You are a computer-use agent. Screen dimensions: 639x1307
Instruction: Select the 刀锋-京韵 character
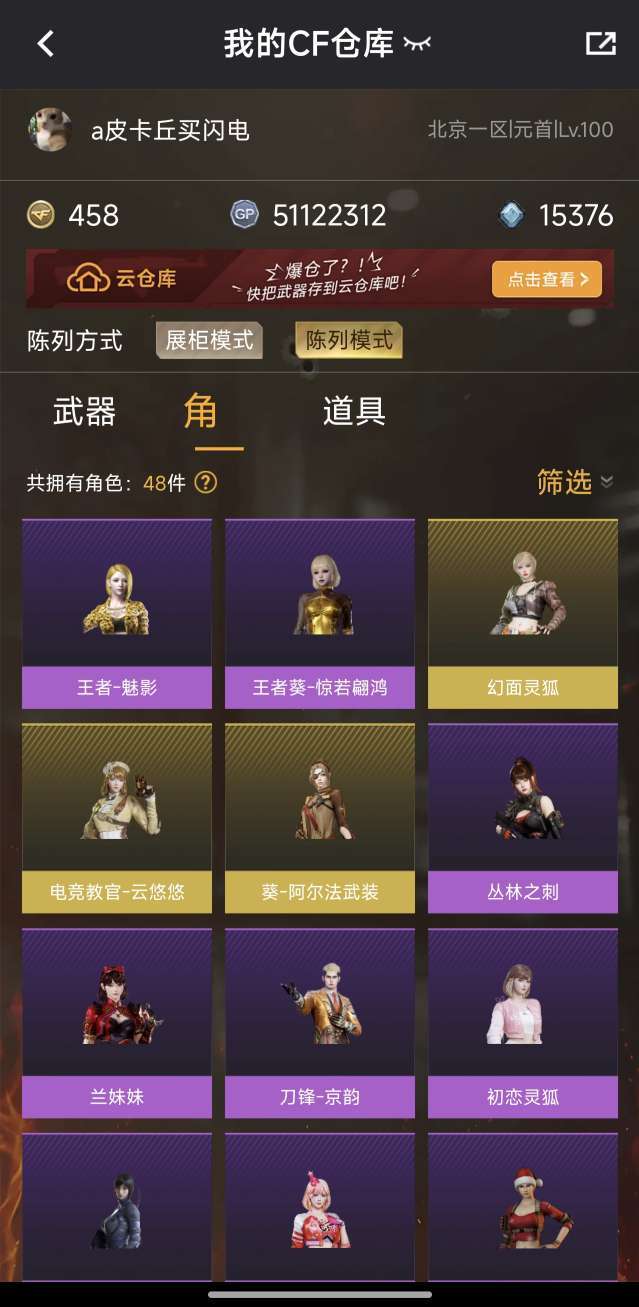tap(320, 1022)
